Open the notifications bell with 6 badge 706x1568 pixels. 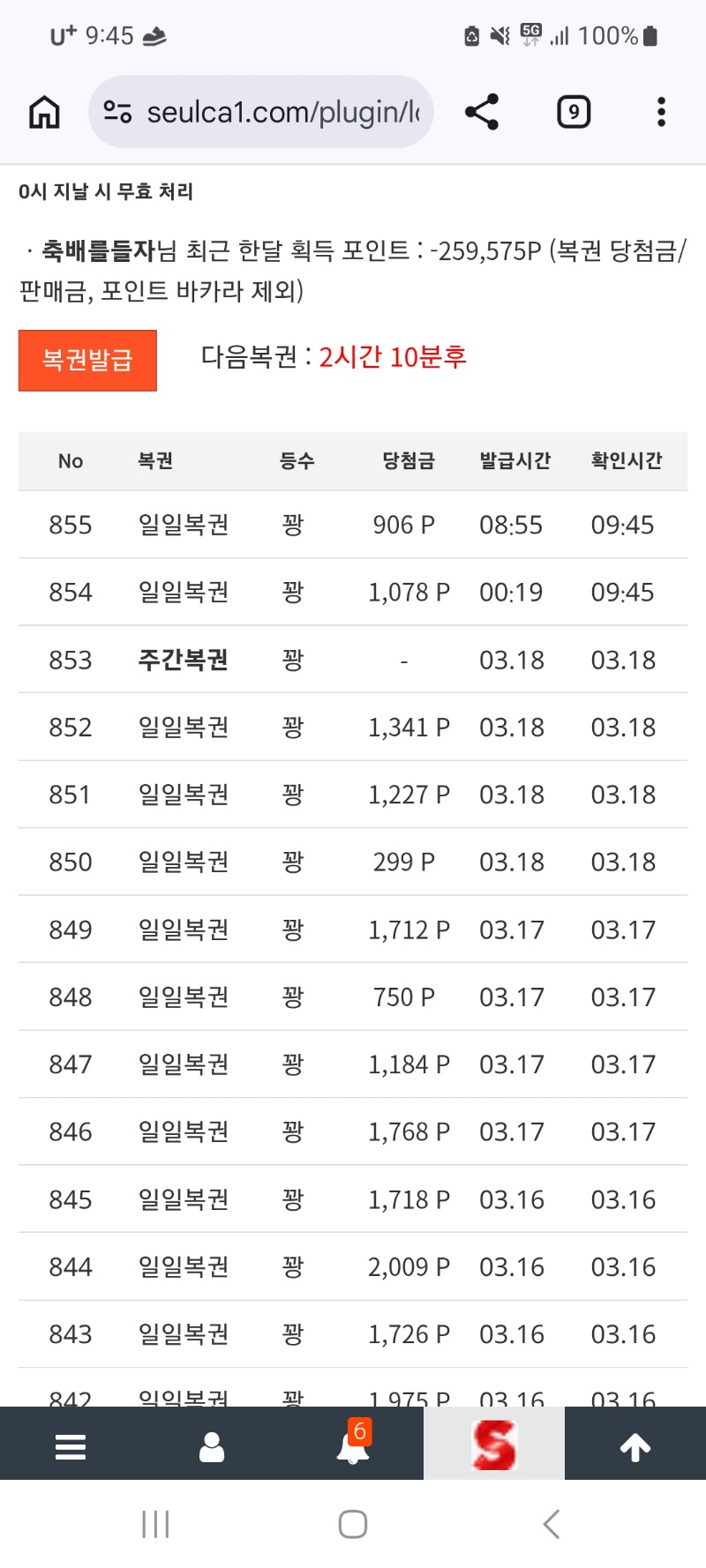(x=353, y=1446)
